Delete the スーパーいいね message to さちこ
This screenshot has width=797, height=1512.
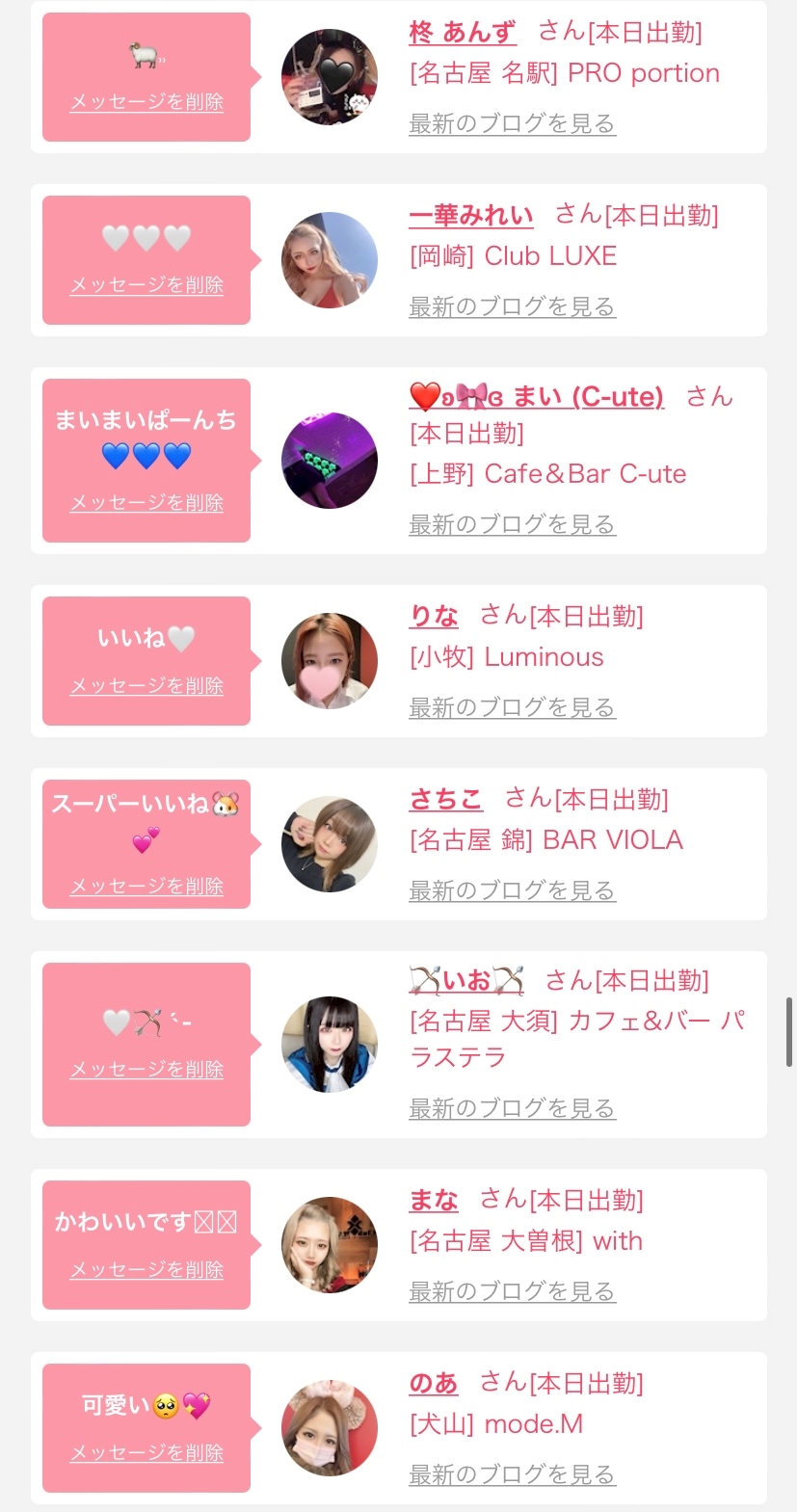146,887
